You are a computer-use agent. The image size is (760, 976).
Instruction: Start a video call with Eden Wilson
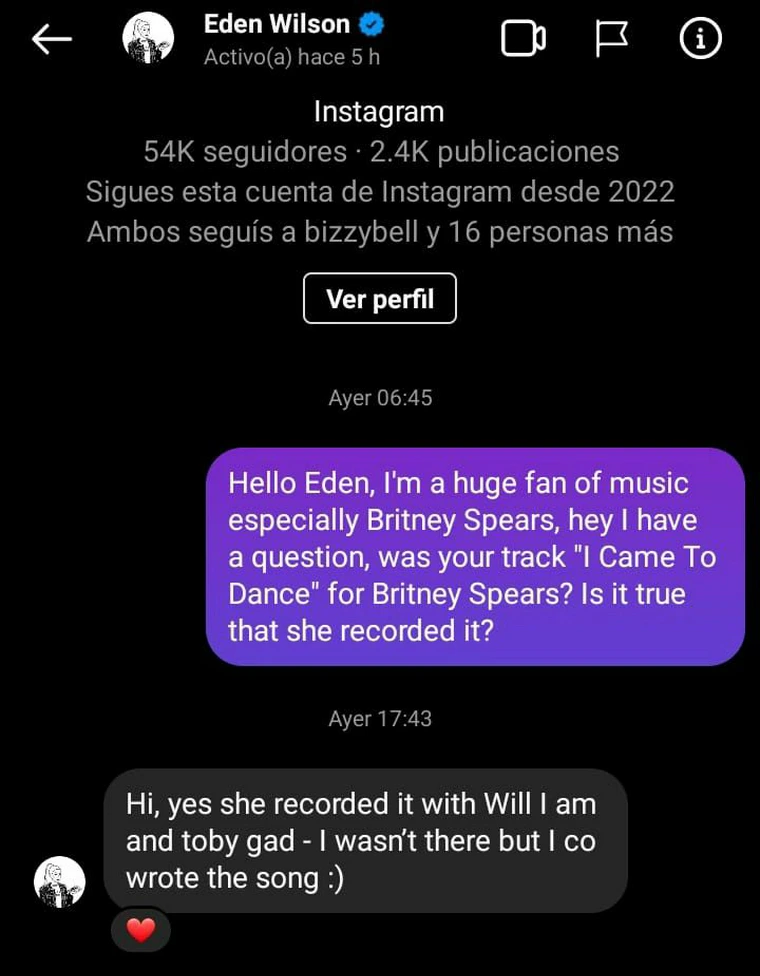[x=523, y=39]
